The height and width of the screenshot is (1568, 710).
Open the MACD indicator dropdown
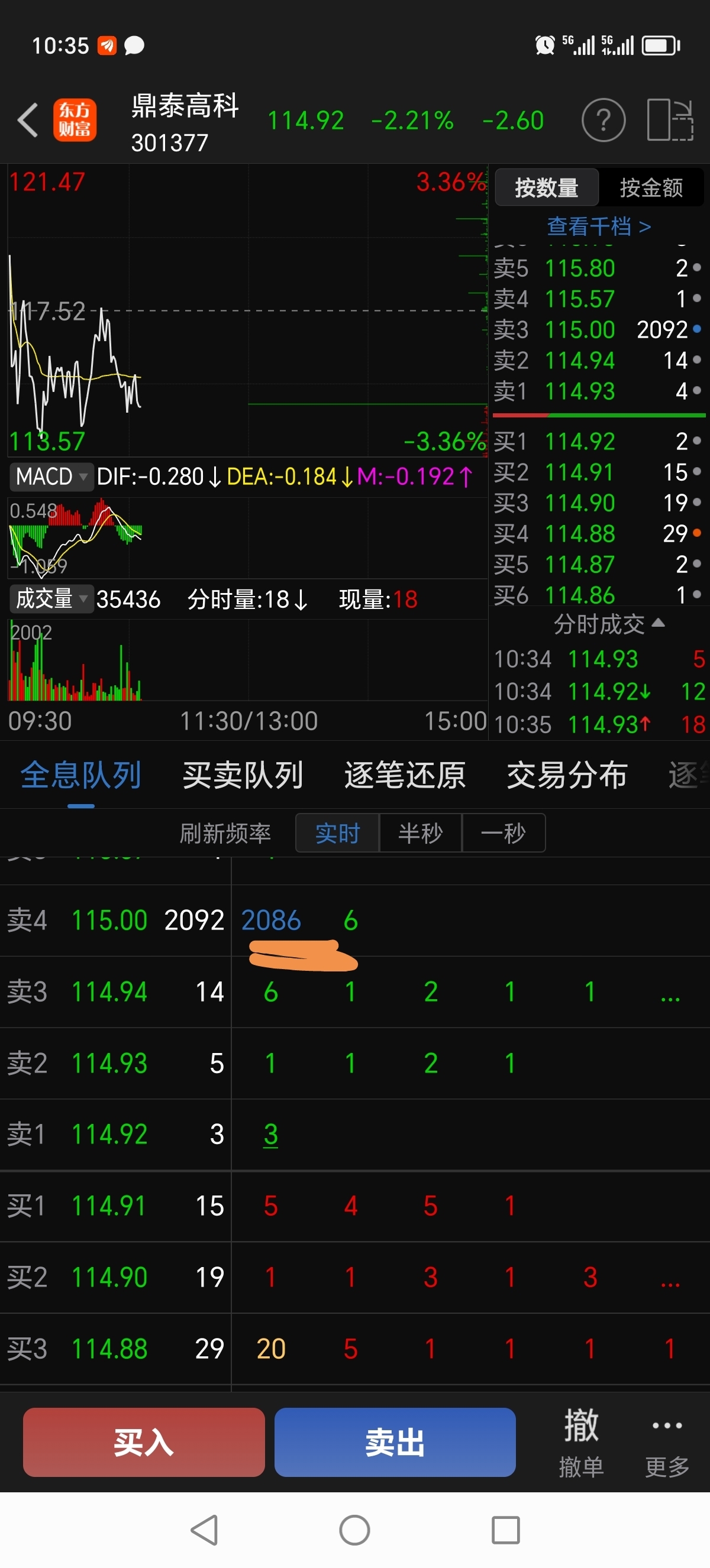(50, 476)
